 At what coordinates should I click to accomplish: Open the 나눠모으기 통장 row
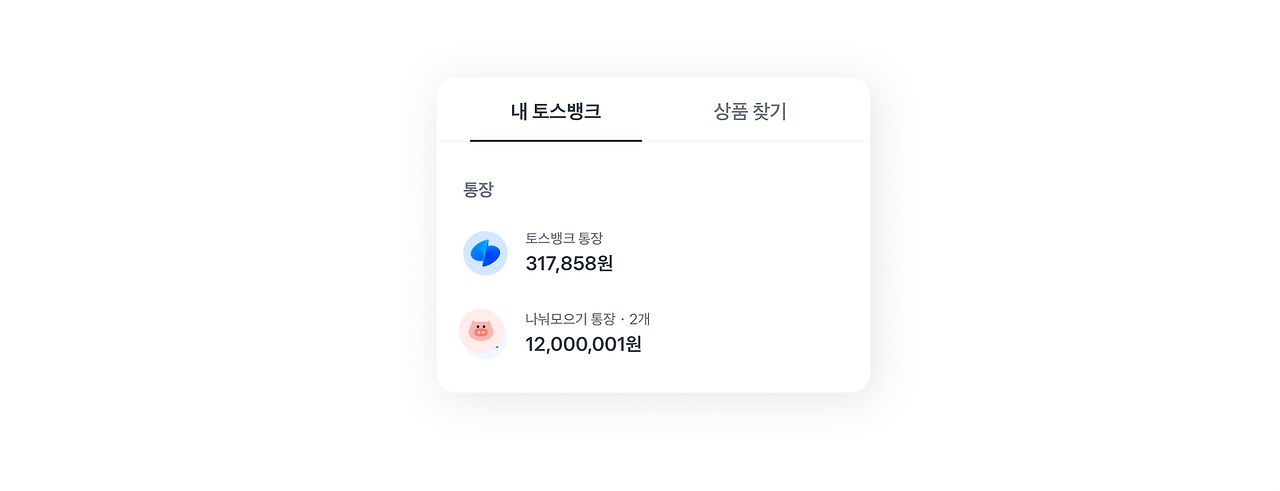586,332
